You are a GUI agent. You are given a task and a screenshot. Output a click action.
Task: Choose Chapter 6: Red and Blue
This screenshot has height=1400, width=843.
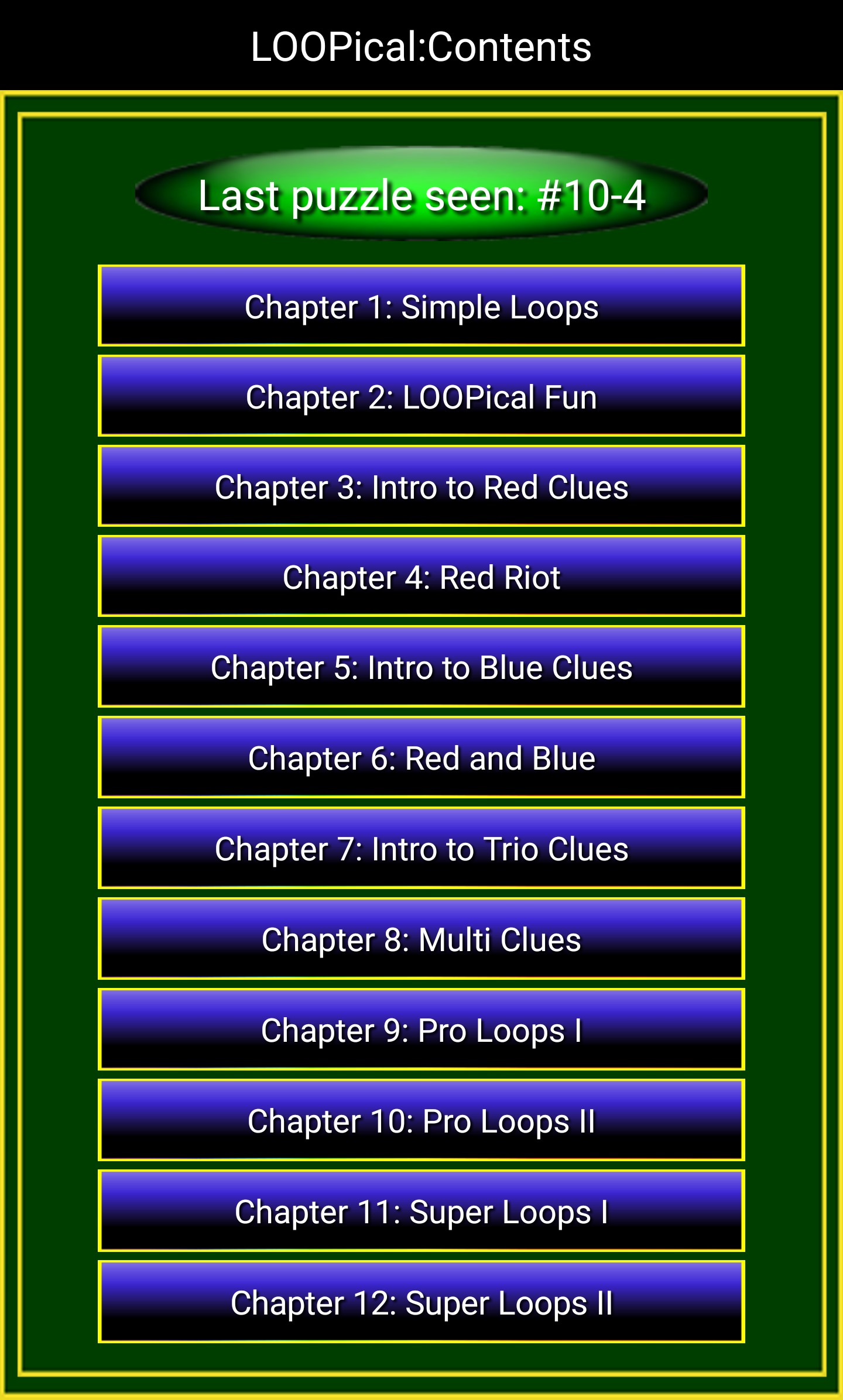421,757
